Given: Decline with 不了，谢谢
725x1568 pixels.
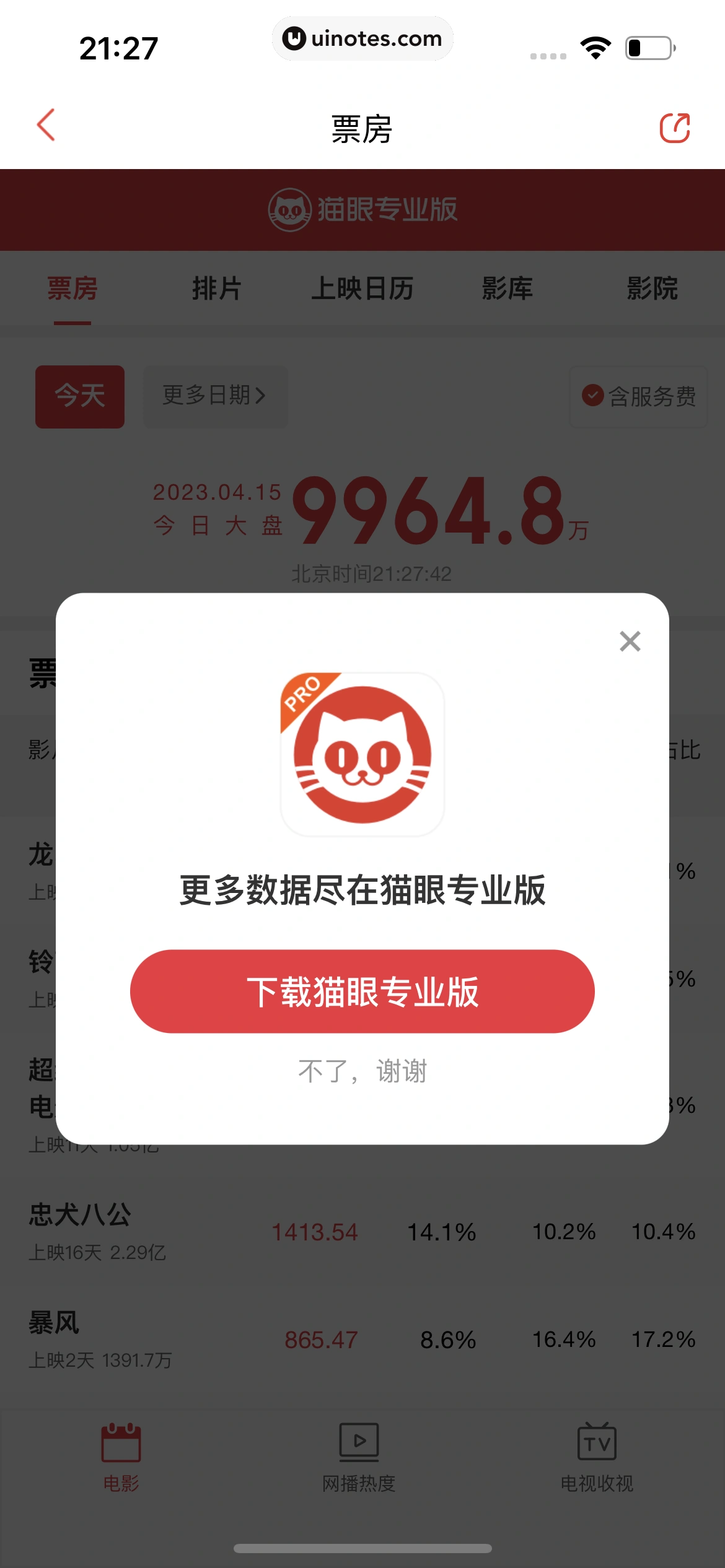Looking at the screenshot, I should (362, 1071).
